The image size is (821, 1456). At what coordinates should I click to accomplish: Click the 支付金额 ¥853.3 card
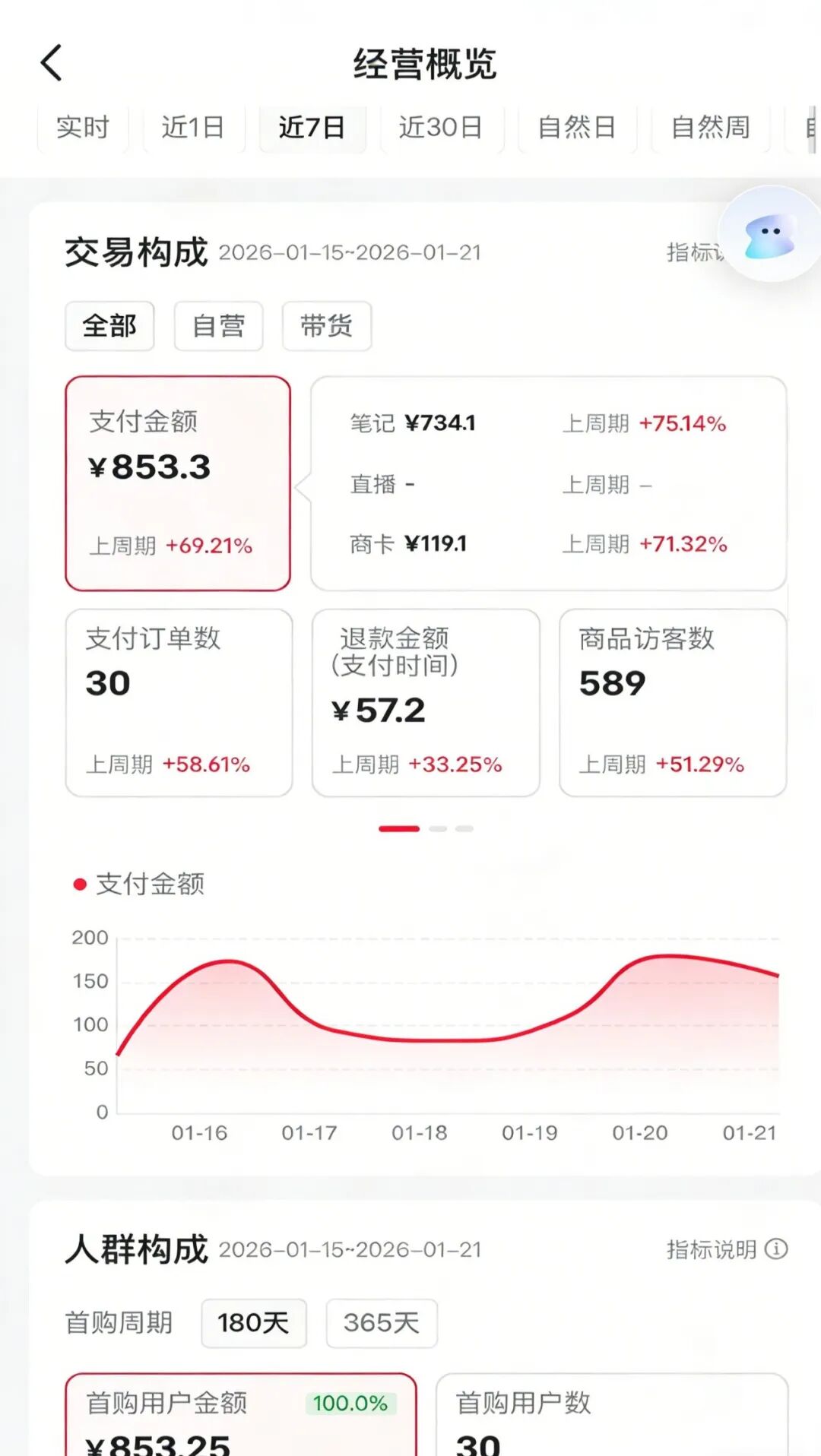tap(177, 481)
